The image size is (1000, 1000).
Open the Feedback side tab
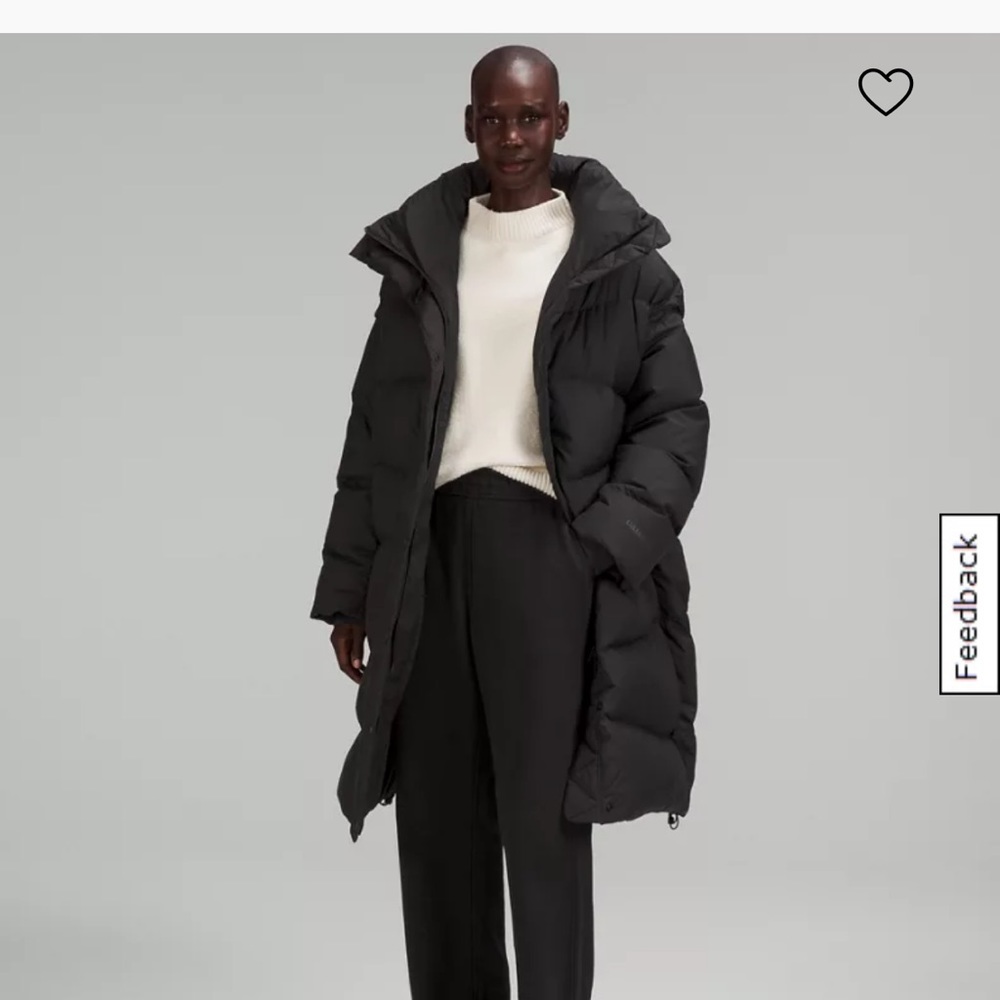pos(968,604)
